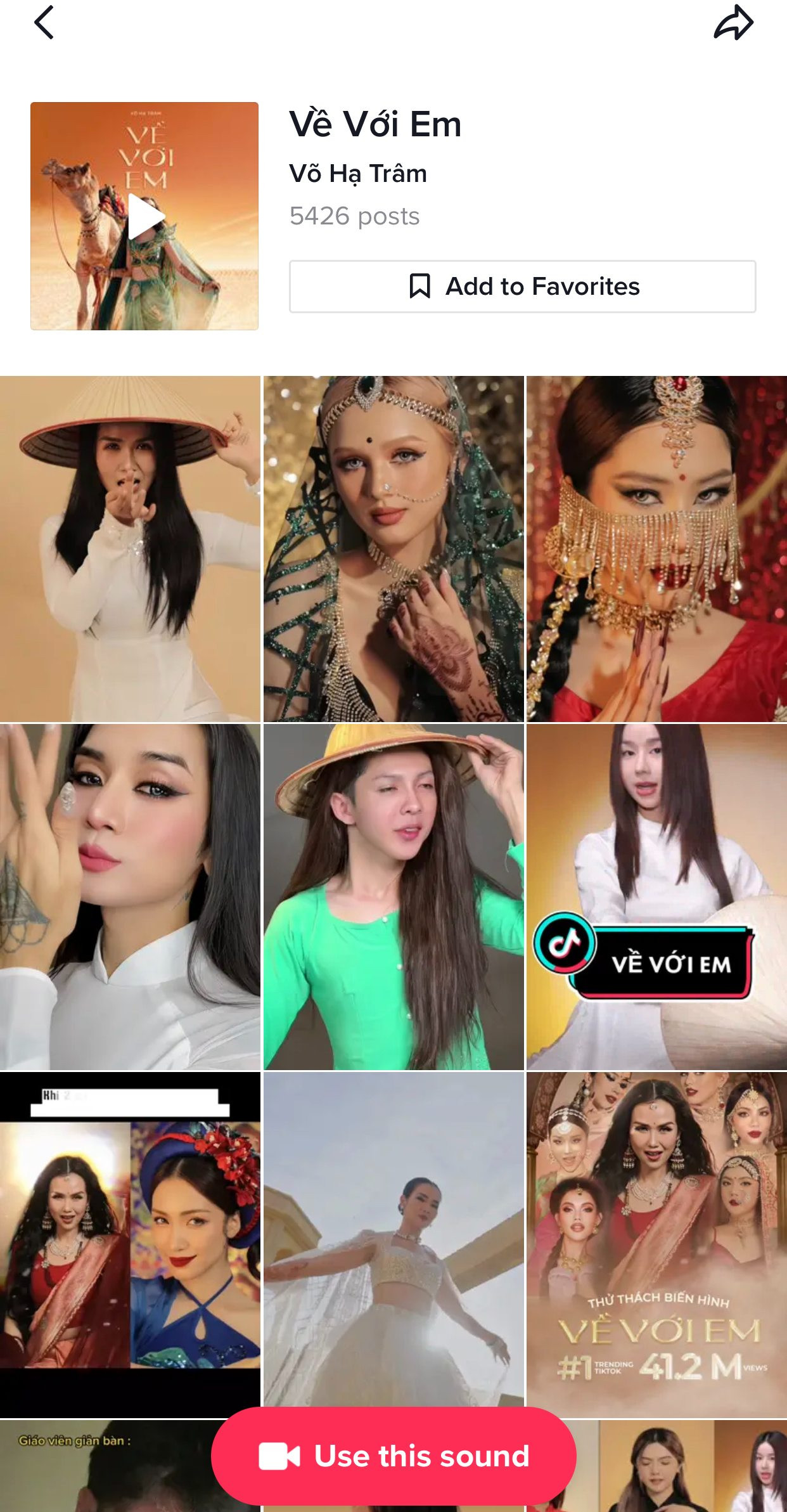The image size is (787, 1512).
Task: Open video of woman in white áo dài with conical hat
Action: tap(130, 549)
